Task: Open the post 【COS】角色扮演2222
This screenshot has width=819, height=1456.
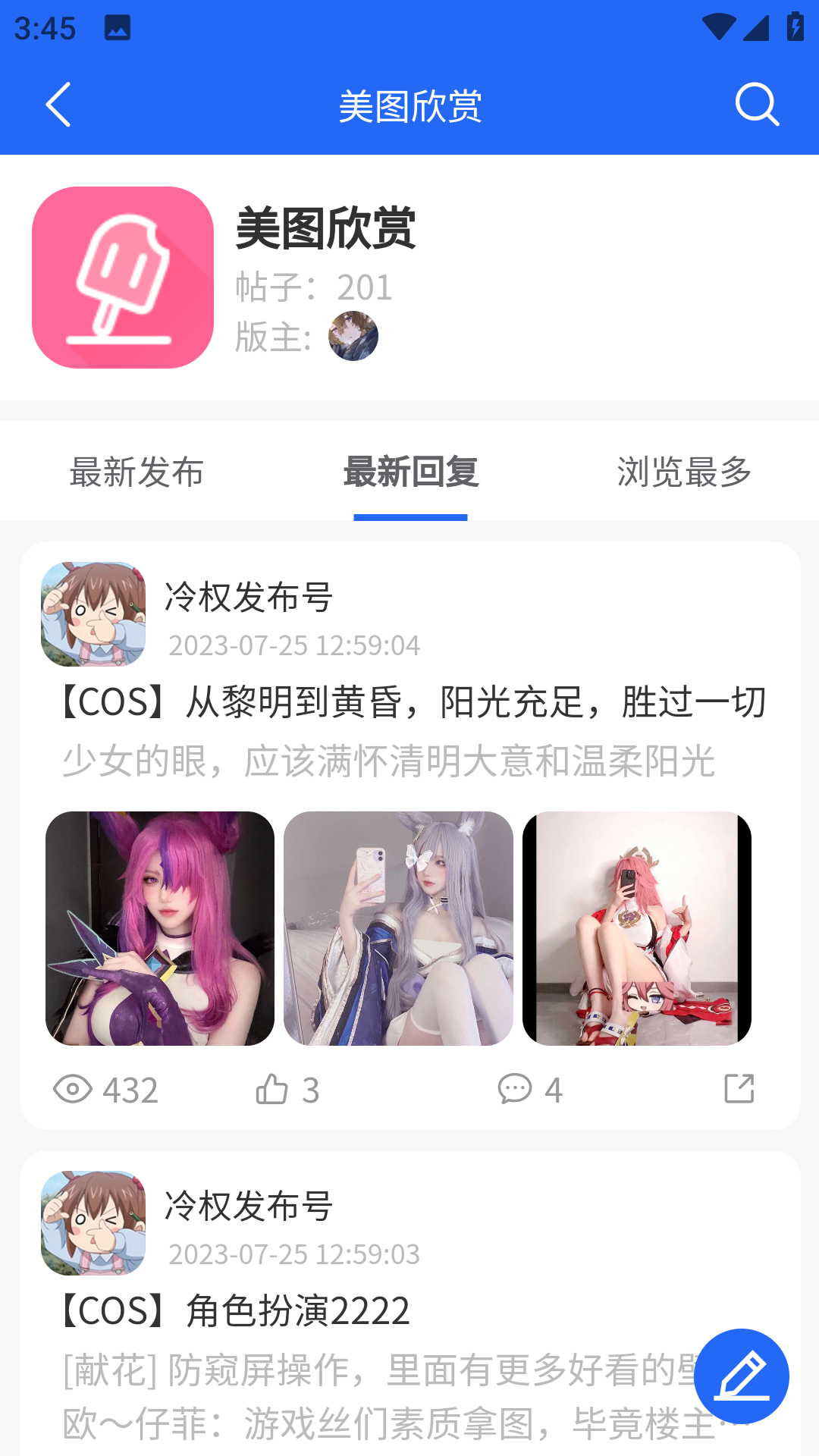Action: [235, 1311]
